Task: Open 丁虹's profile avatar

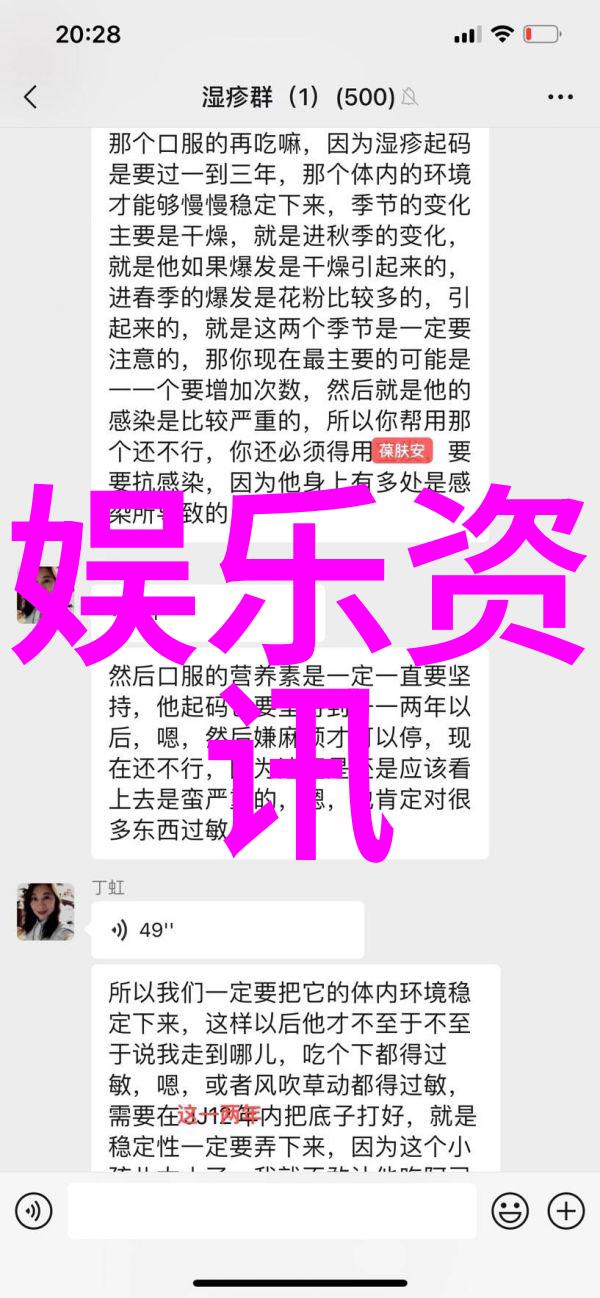Action: pyautogui.click(x=45, y=911)
